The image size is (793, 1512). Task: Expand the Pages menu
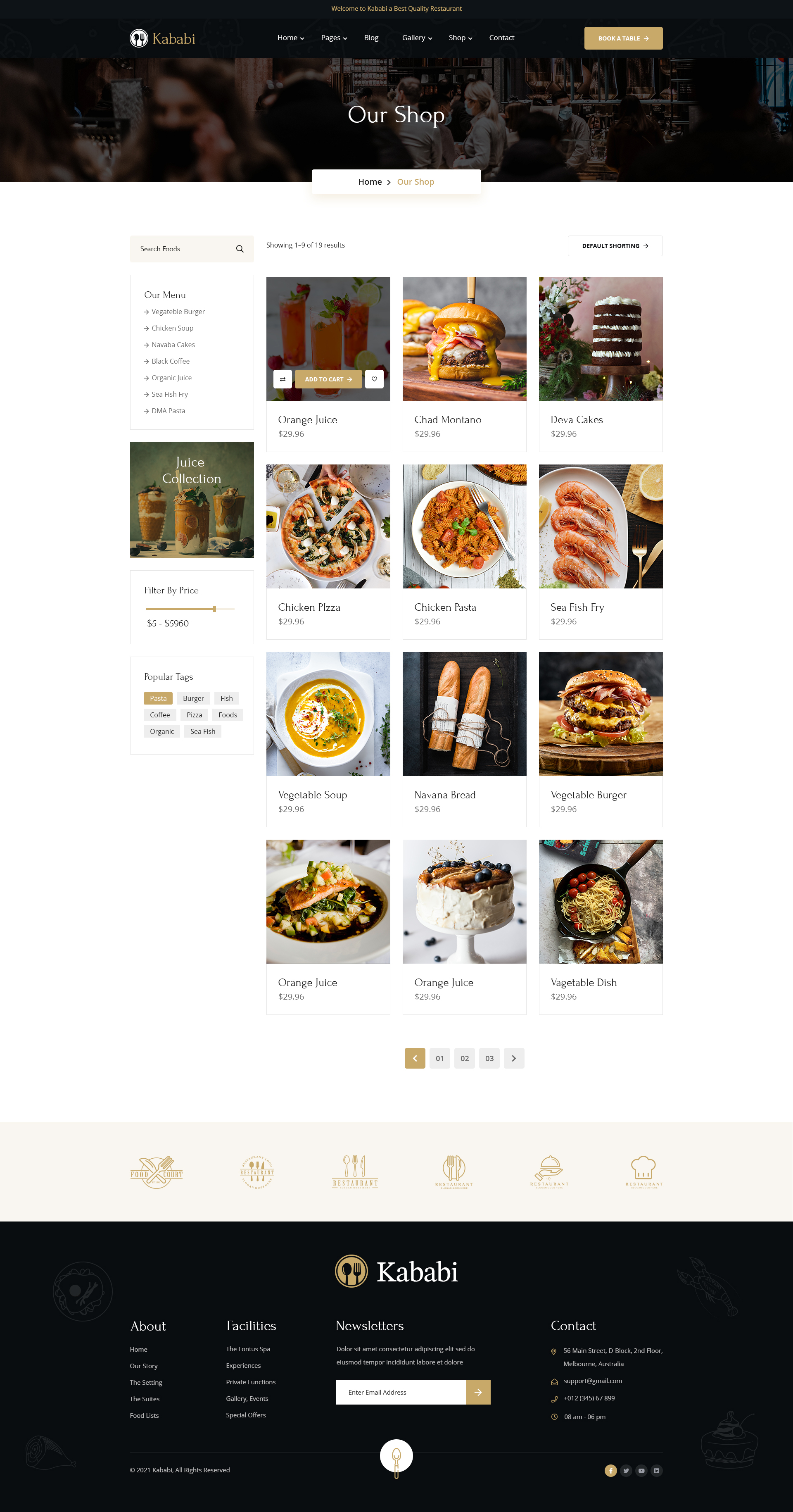(x=334, y=38)
